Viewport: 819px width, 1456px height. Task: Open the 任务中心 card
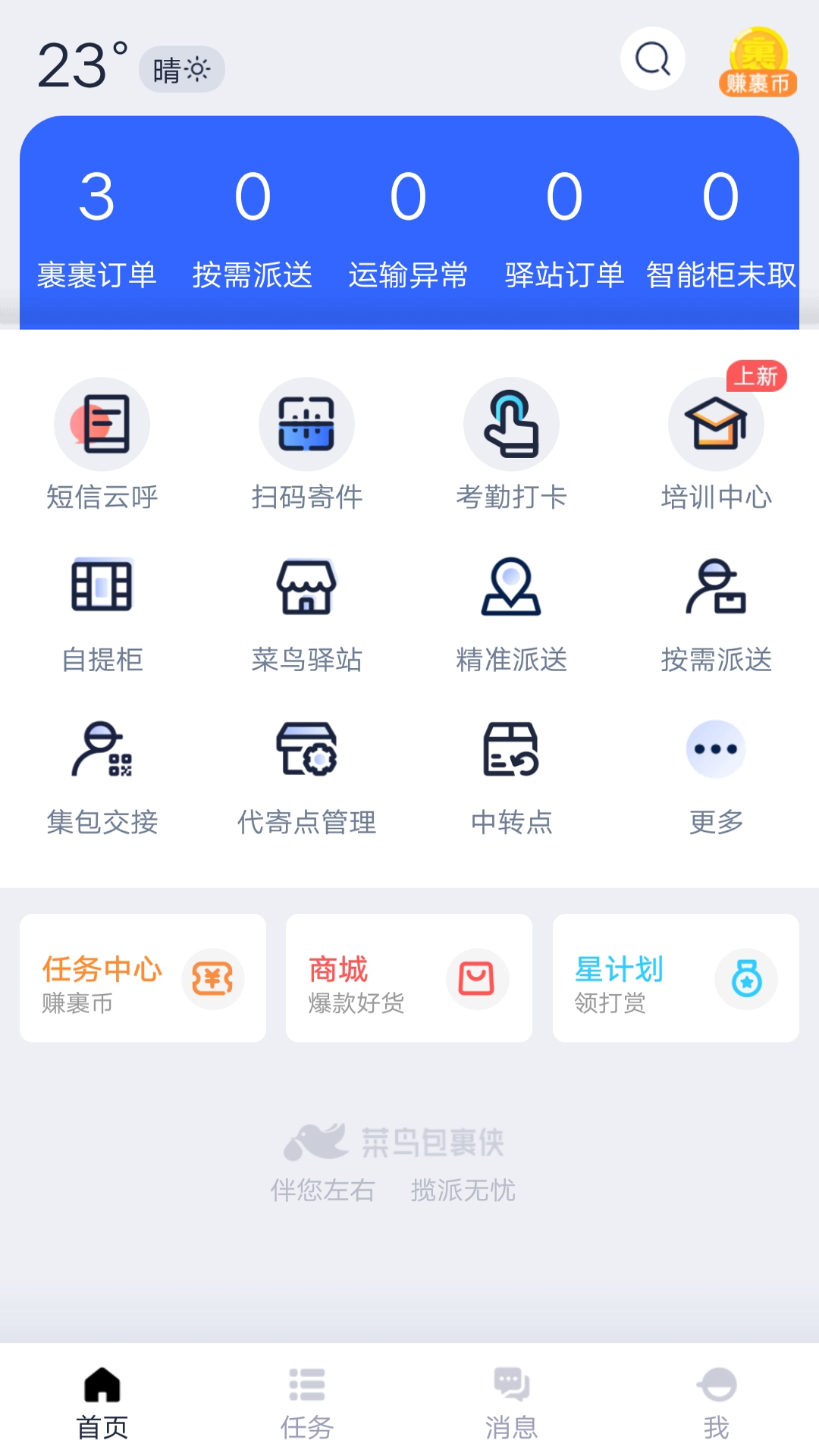pyautogui.click(x=143, y=978)
